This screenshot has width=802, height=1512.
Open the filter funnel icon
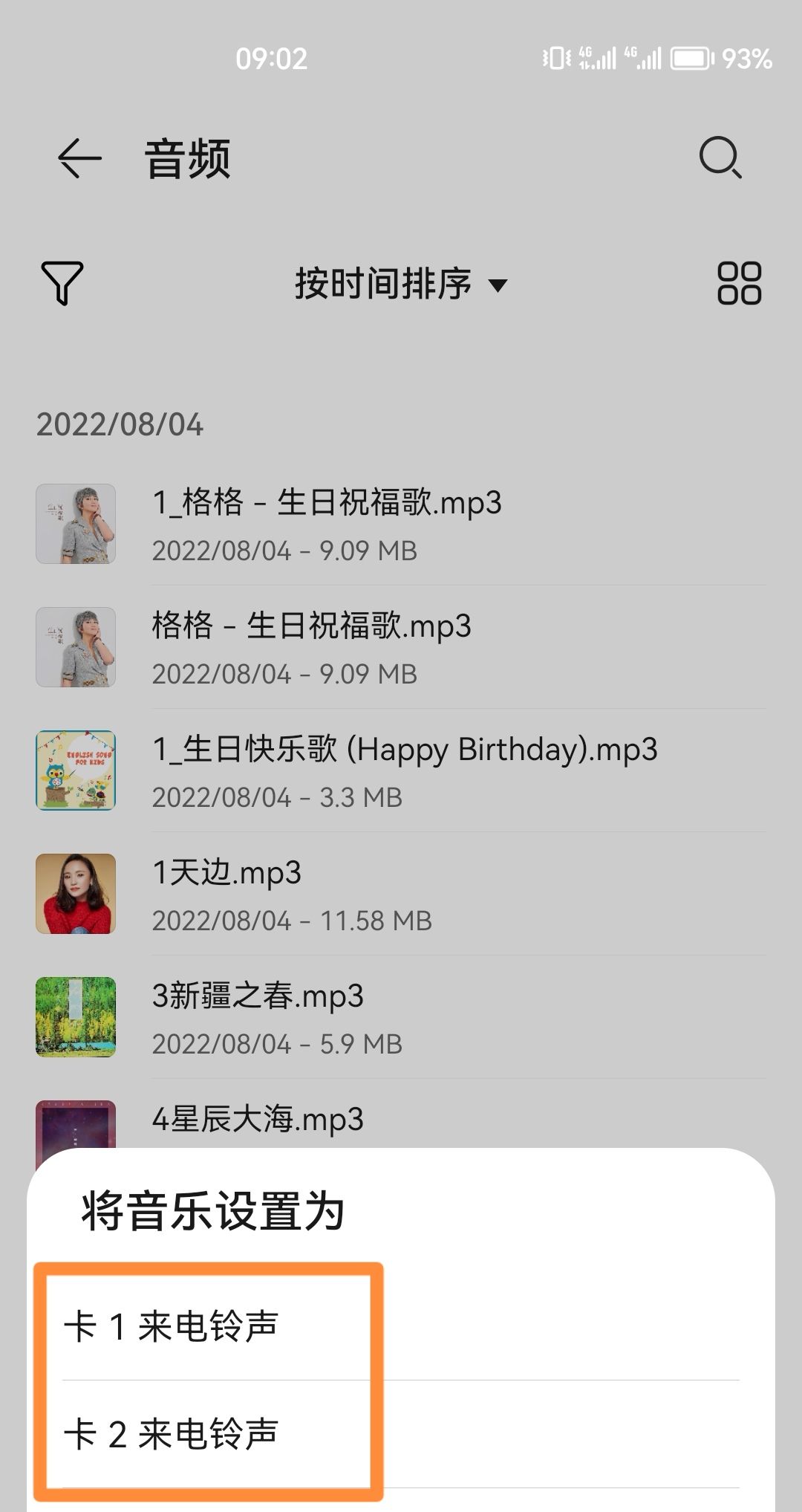click(62, 282)
